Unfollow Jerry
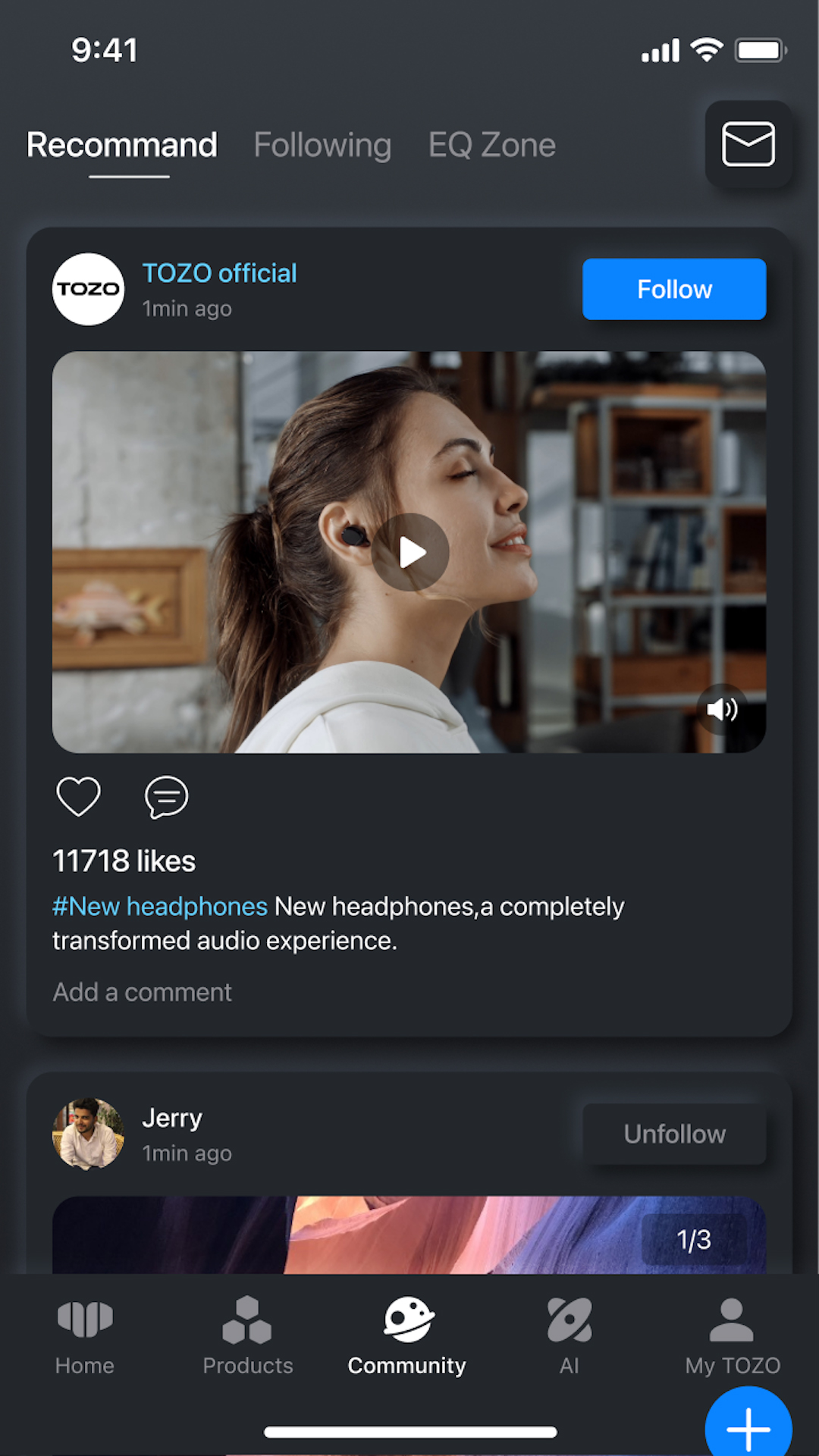Screen dimensions: 819x1456 click(673, 1134)
